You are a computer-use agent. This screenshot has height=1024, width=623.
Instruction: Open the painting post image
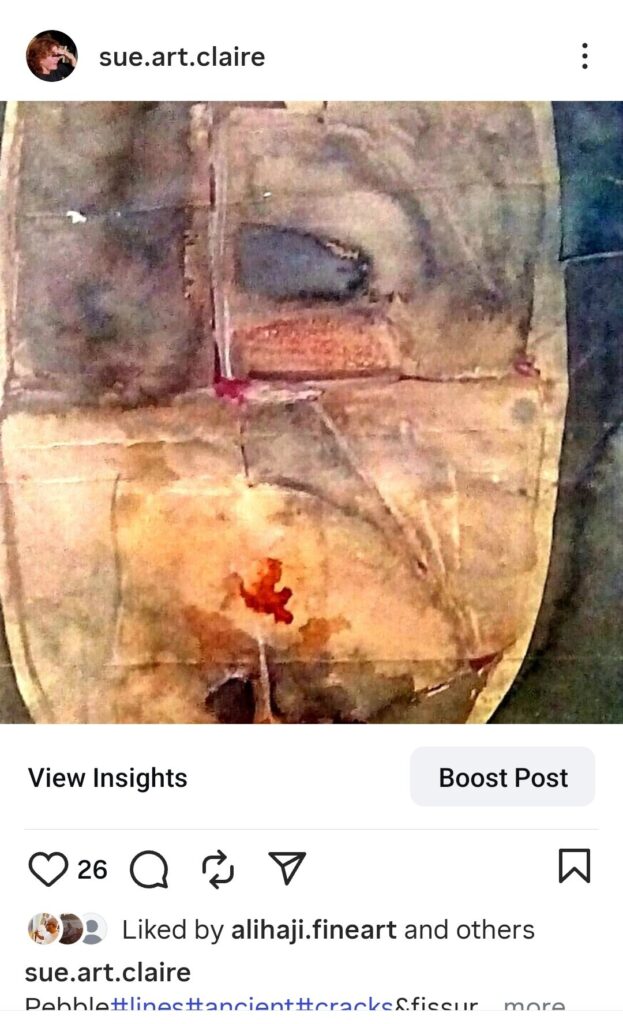pos(311,411)
